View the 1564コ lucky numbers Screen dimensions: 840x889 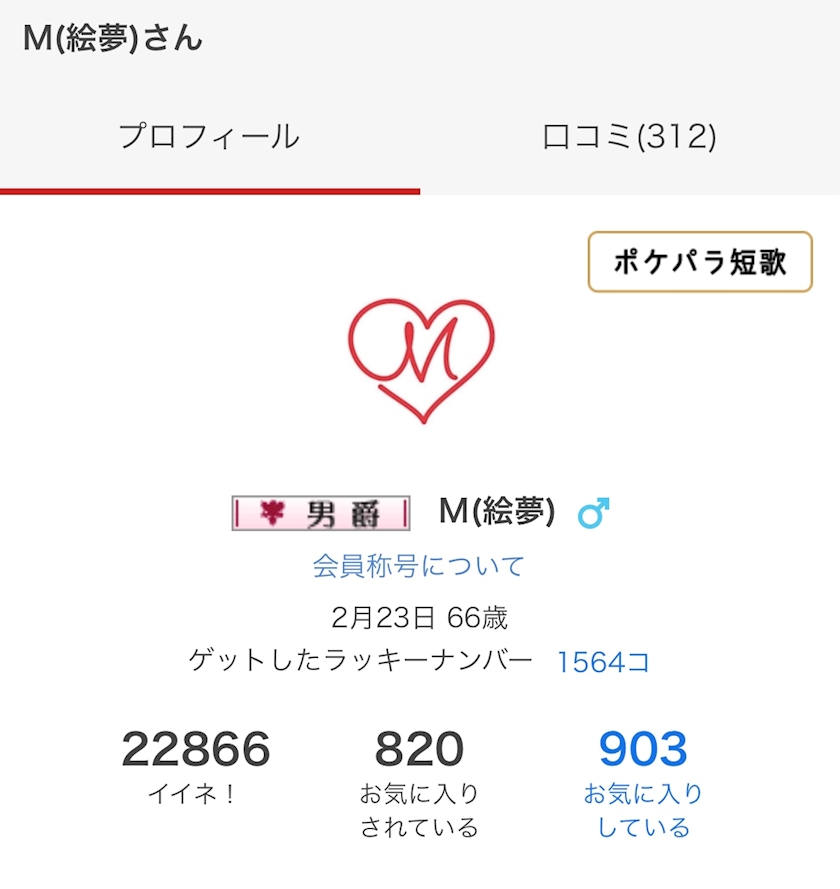click(x=603, y=661)
